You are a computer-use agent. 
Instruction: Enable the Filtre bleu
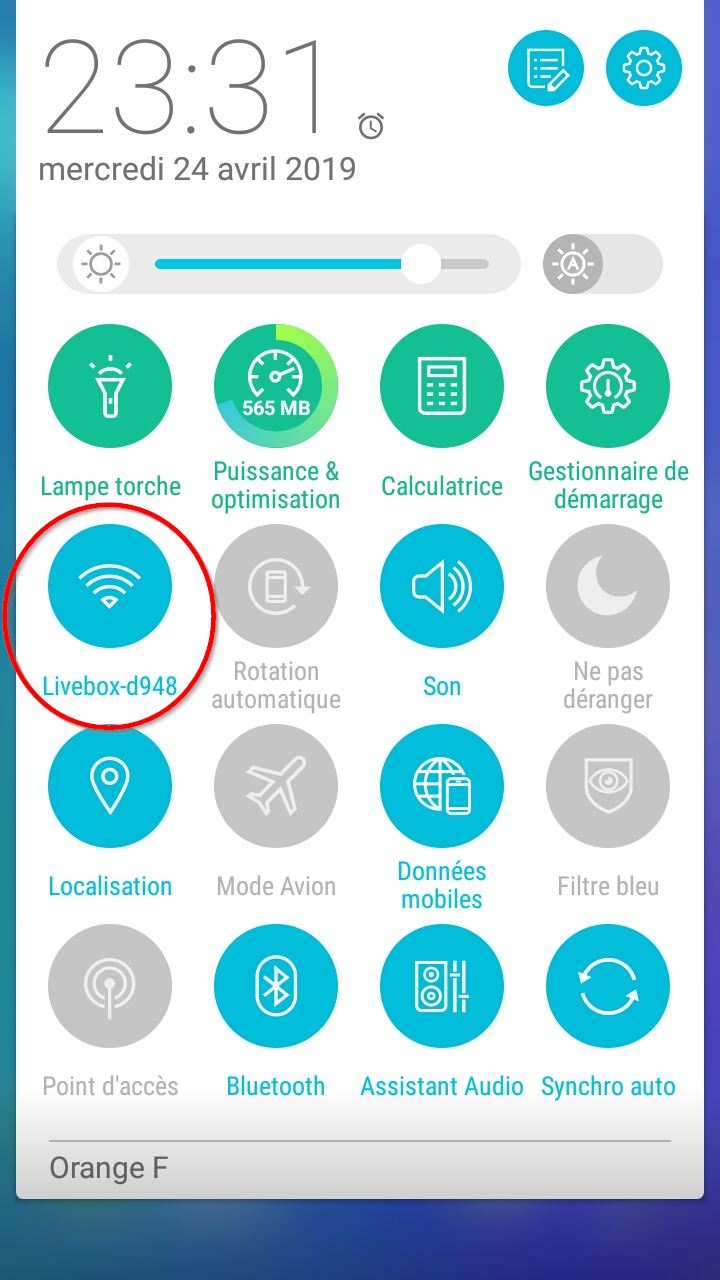point(608,786)
